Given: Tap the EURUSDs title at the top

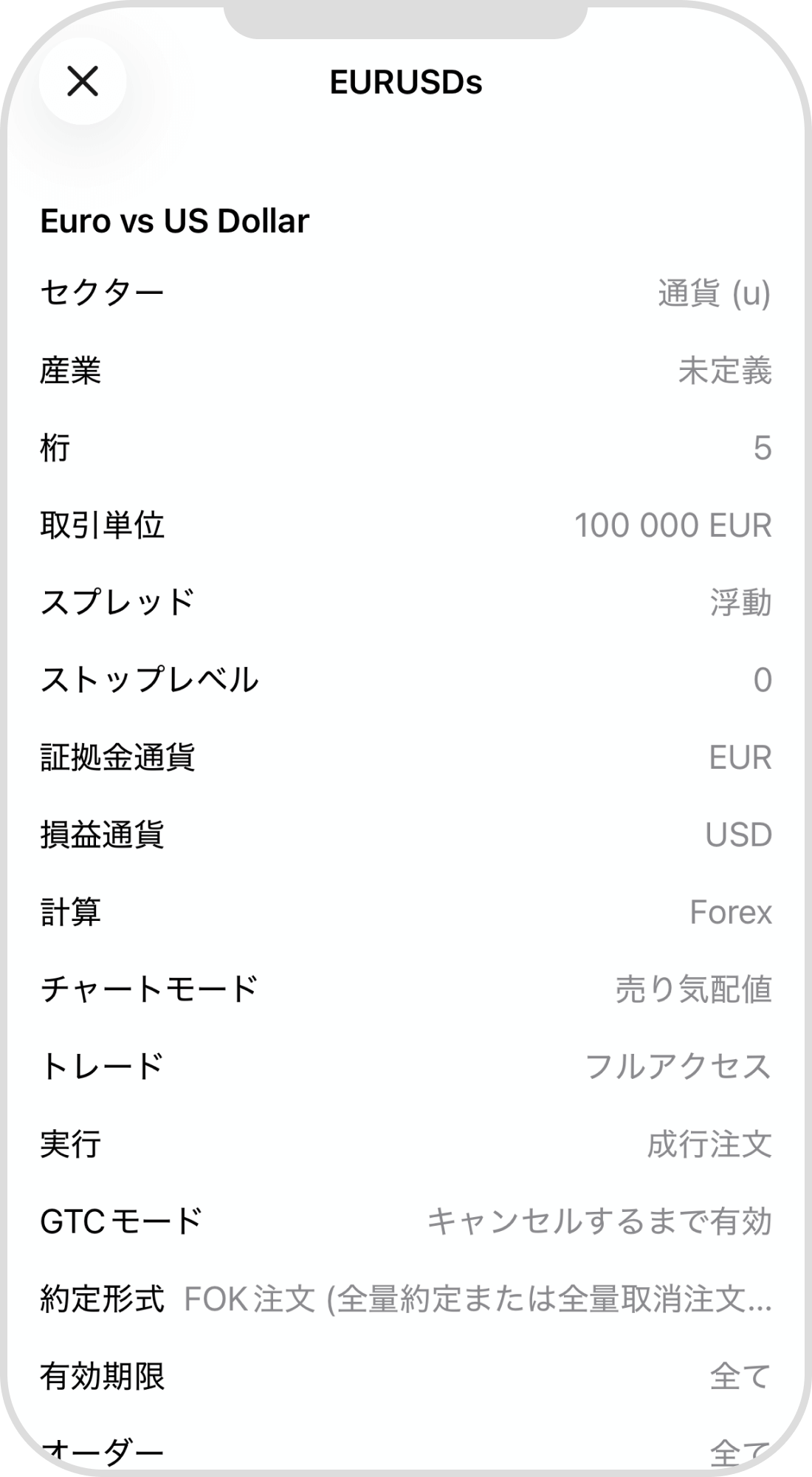Looking at the screenshot, I should point(405,83).
